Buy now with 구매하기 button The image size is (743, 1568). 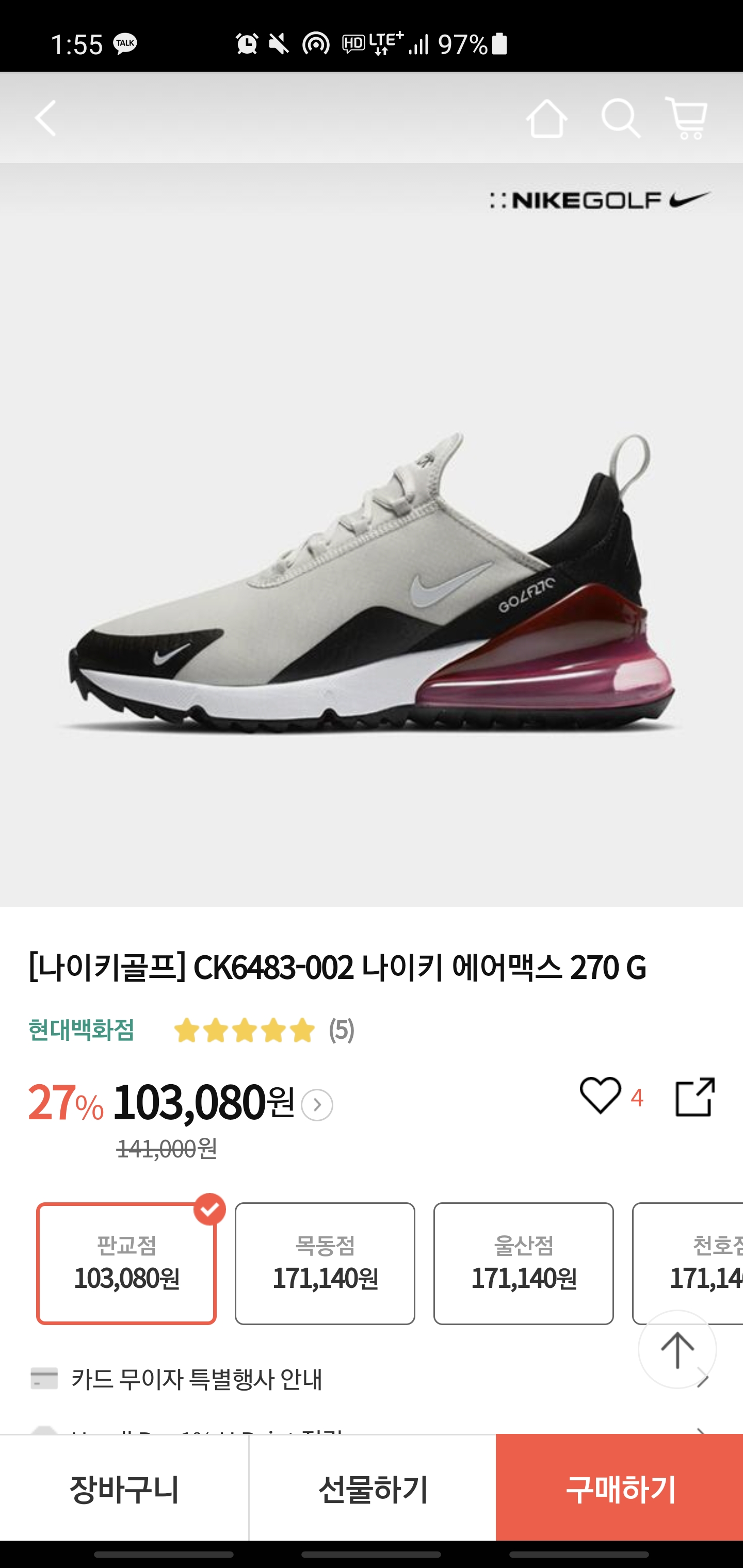pos(619,1488)
